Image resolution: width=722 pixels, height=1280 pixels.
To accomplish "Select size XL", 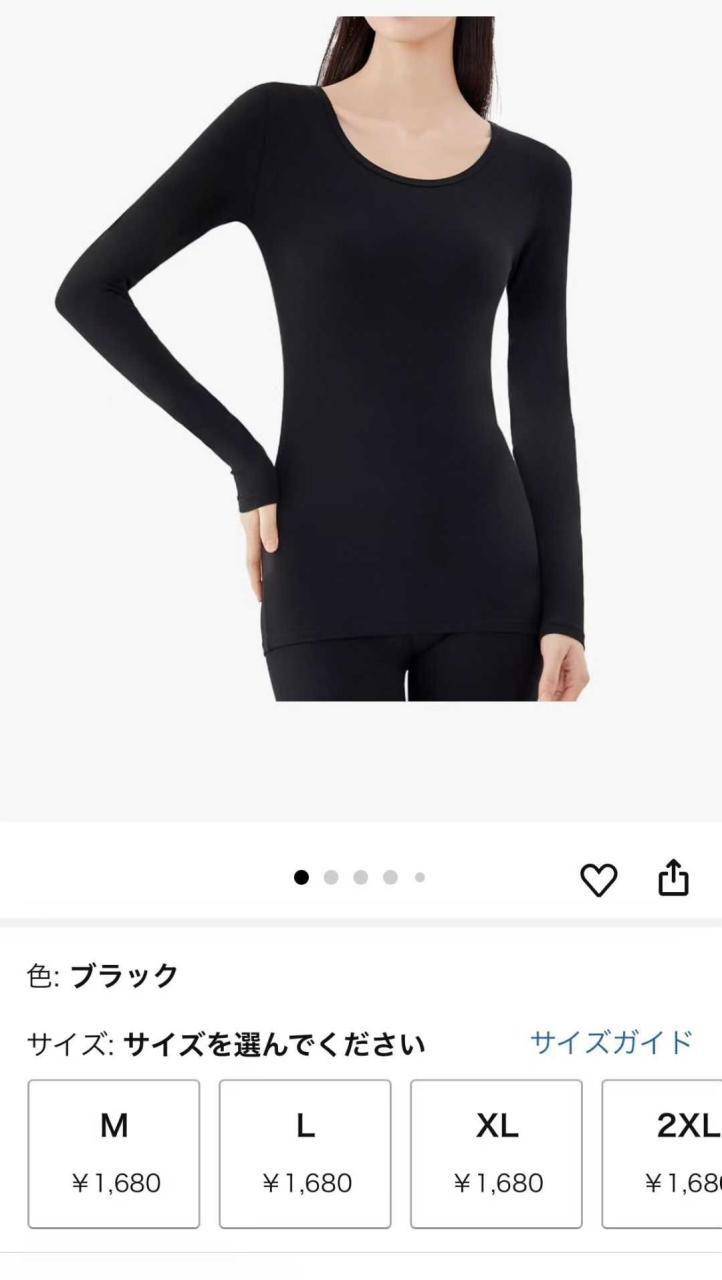I will [495, 1152].
